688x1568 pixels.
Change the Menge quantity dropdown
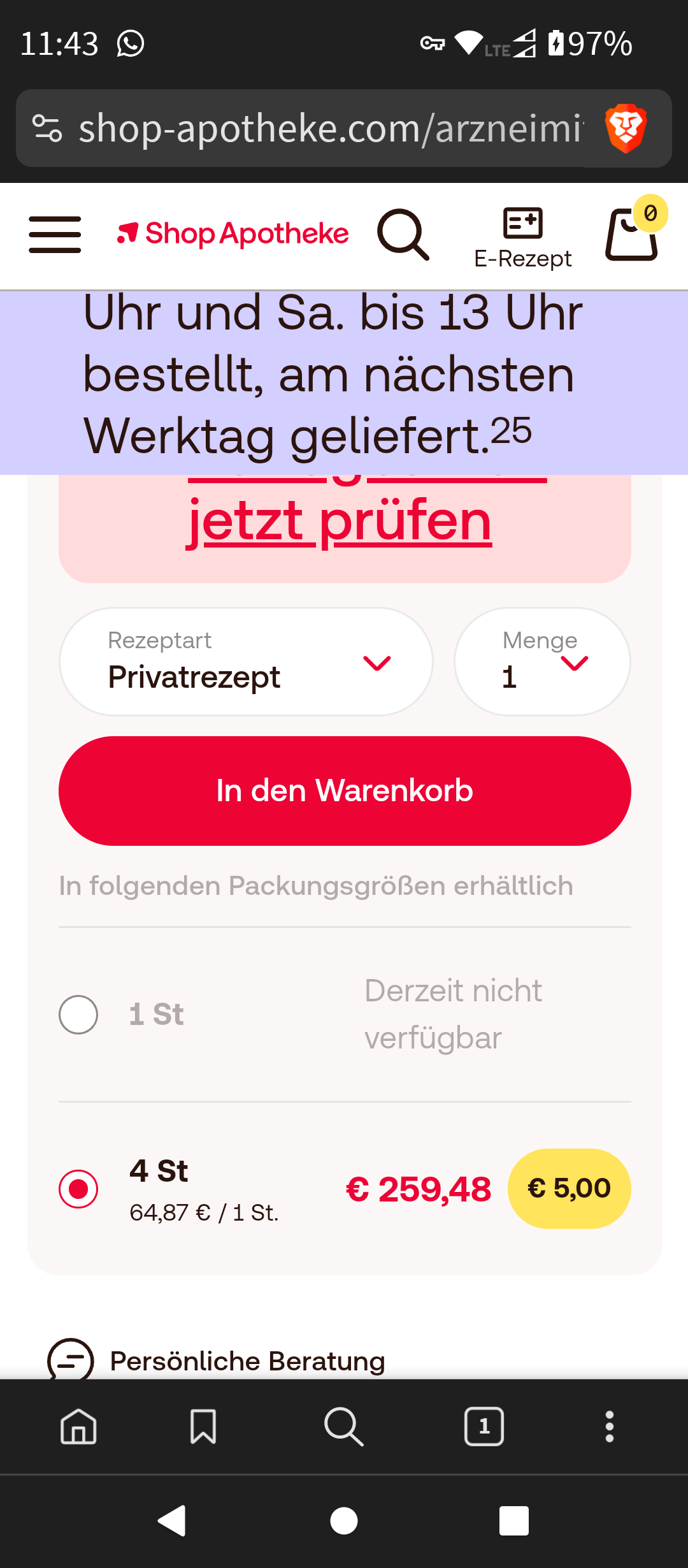point(542,662)
